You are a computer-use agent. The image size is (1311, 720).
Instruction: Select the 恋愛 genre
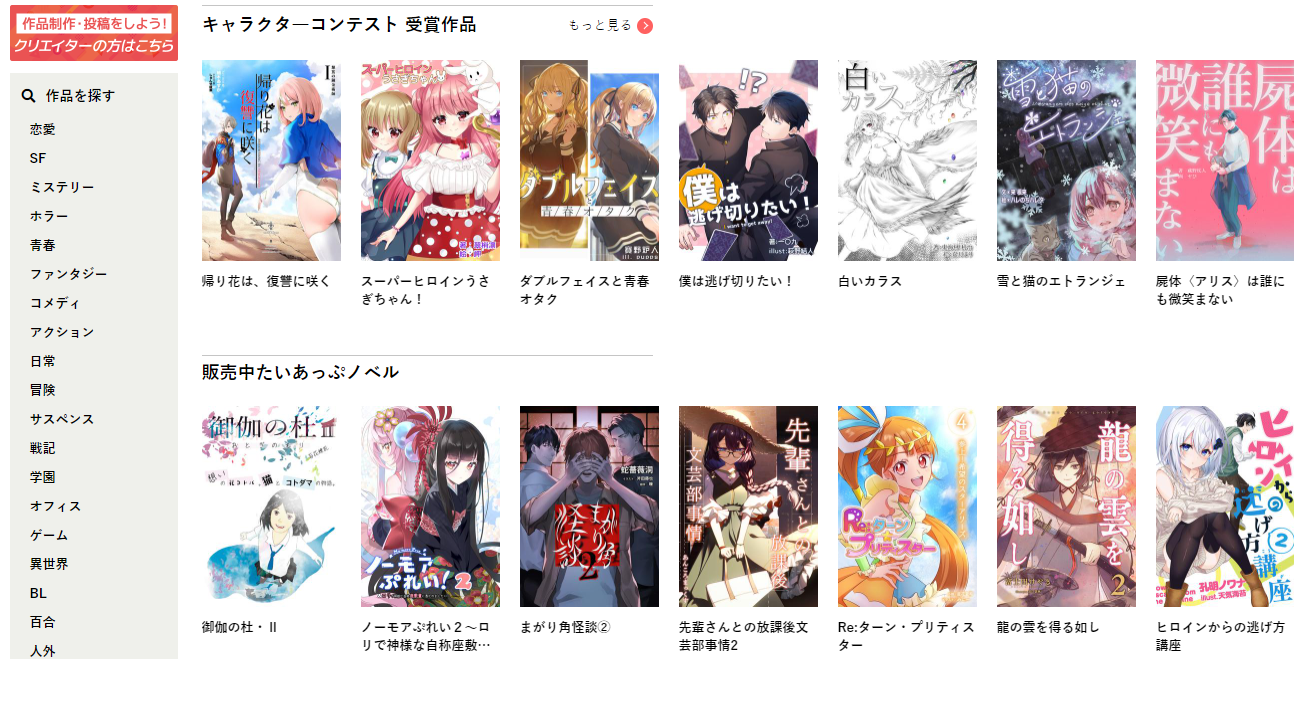tap(43, 129)
